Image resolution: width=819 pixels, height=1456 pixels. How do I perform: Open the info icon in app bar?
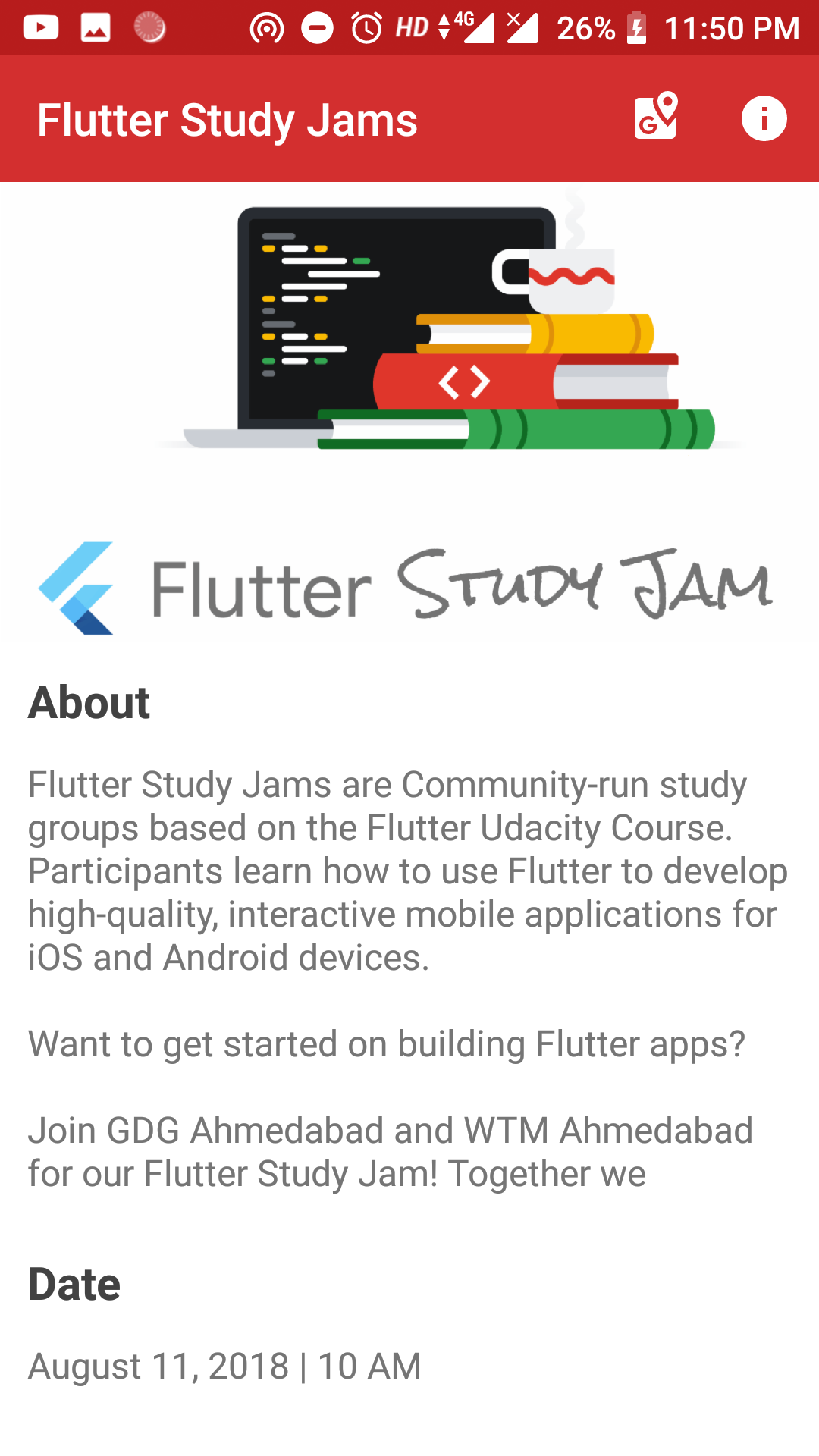(x=764, y=118)
